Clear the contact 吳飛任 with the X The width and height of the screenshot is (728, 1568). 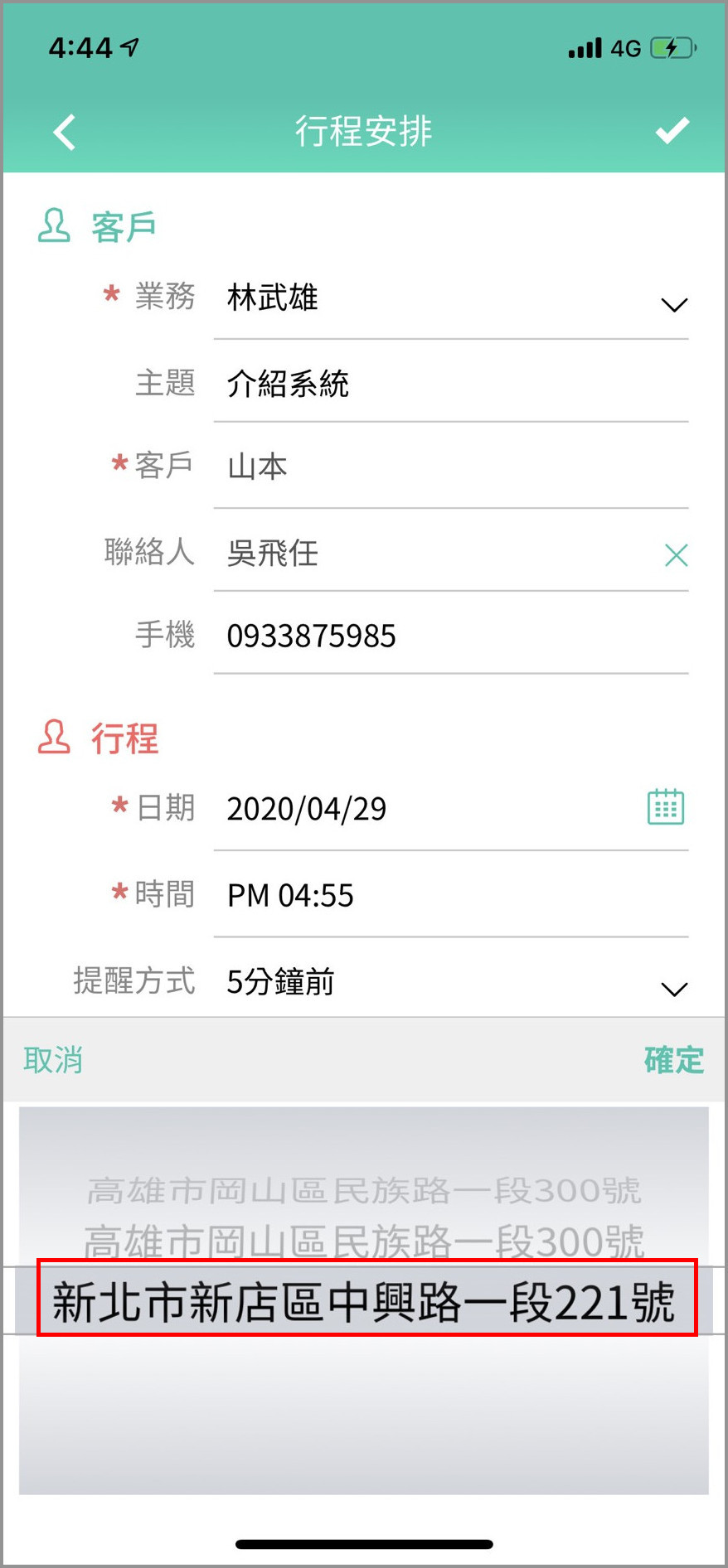tap(677, 555)
